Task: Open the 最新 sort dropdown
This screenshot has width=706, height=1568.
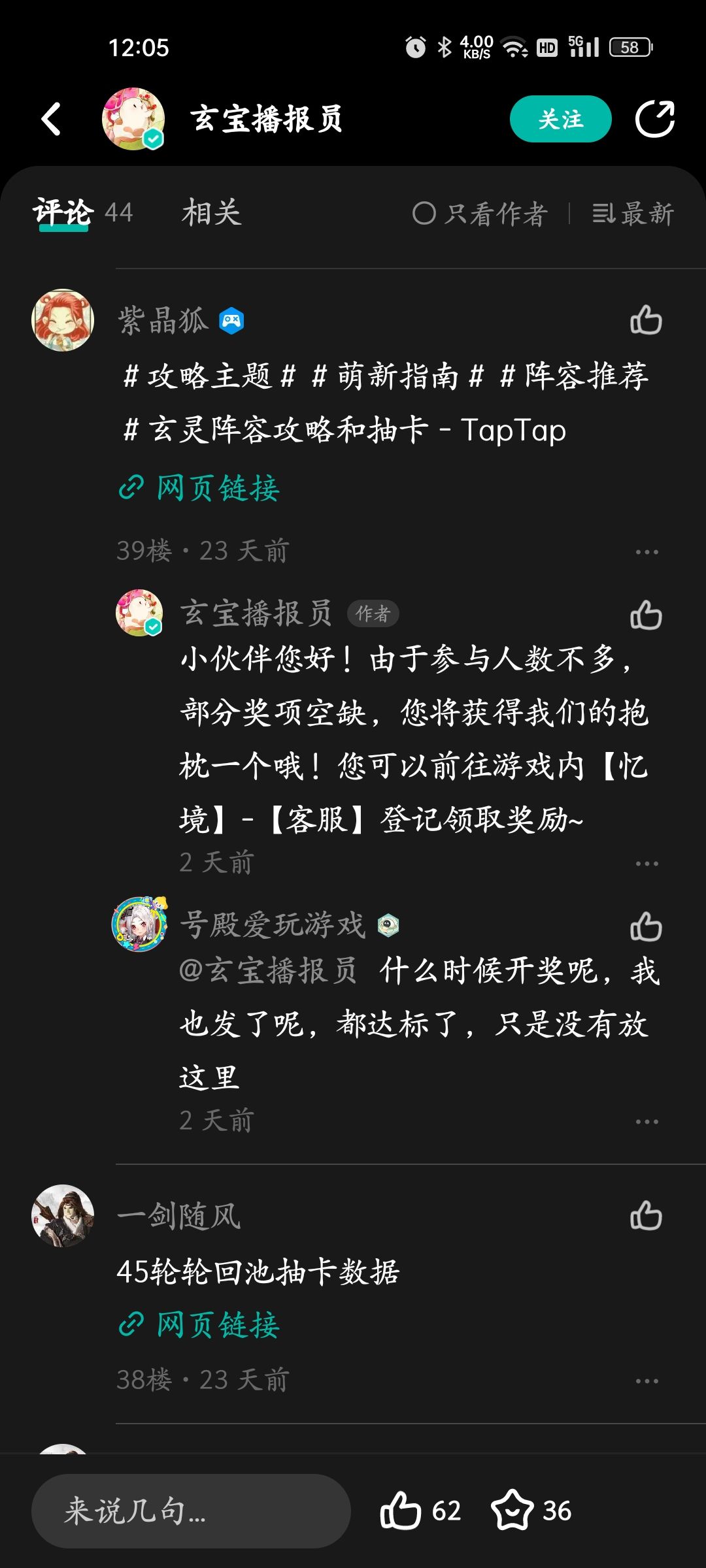Action: coord(633,214)
